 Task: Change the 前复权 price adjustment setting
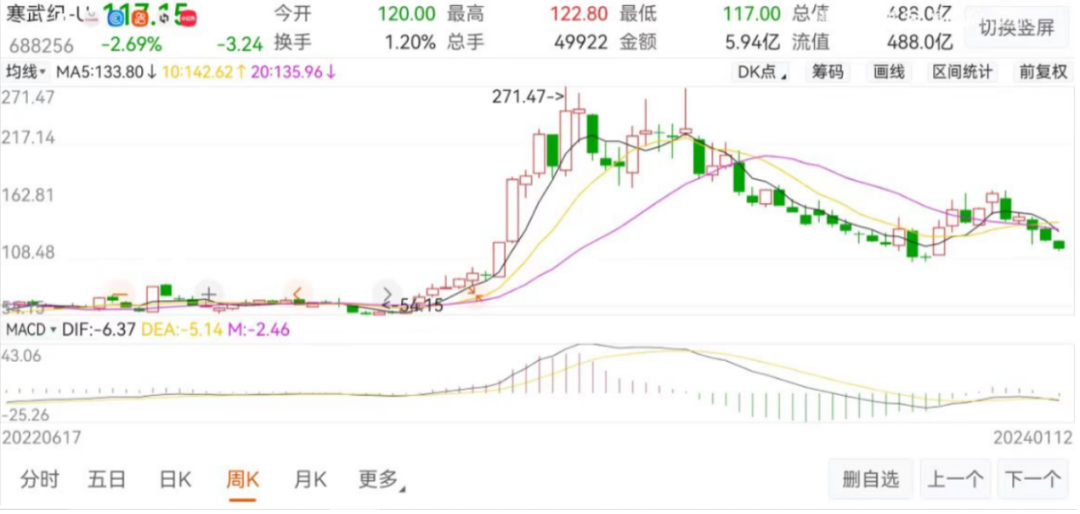click(x=1043, y=72)
